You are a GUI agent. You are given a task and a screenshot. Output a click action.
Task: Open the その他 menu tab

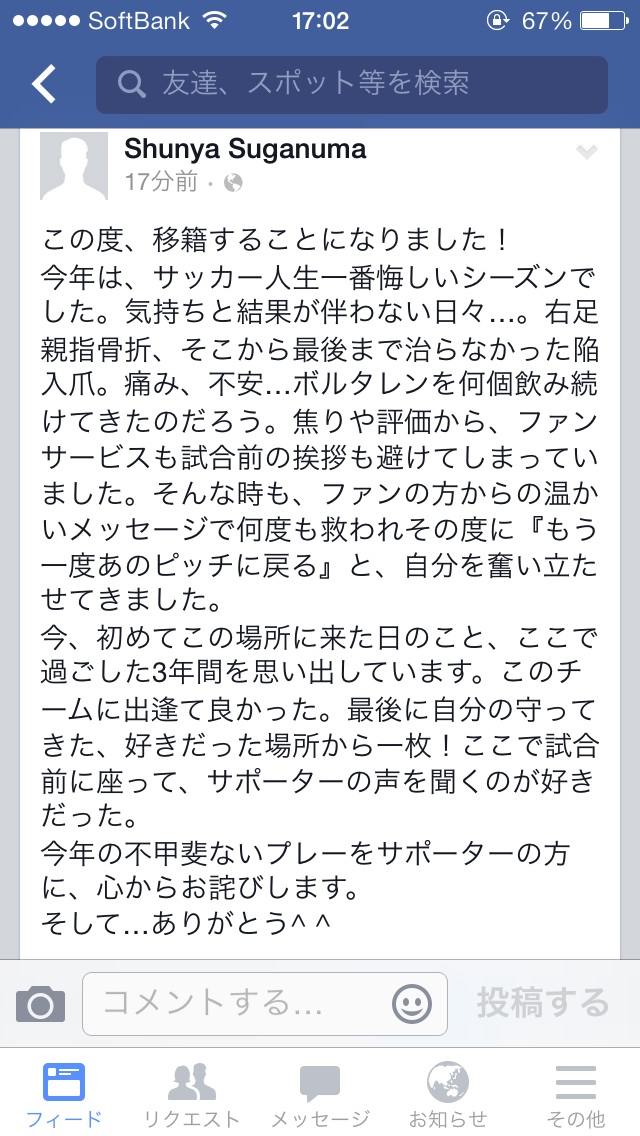(x=576, y=1094)
